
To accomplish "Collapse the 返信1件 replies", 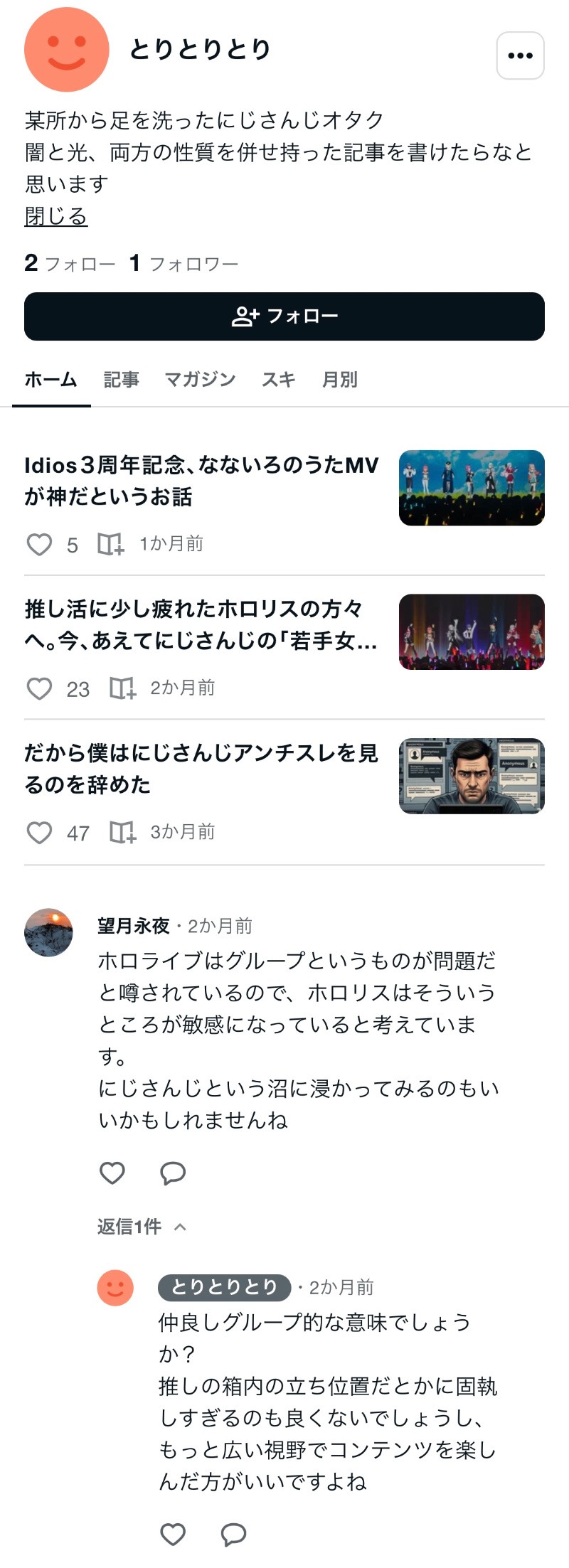I will (142, 1227).
